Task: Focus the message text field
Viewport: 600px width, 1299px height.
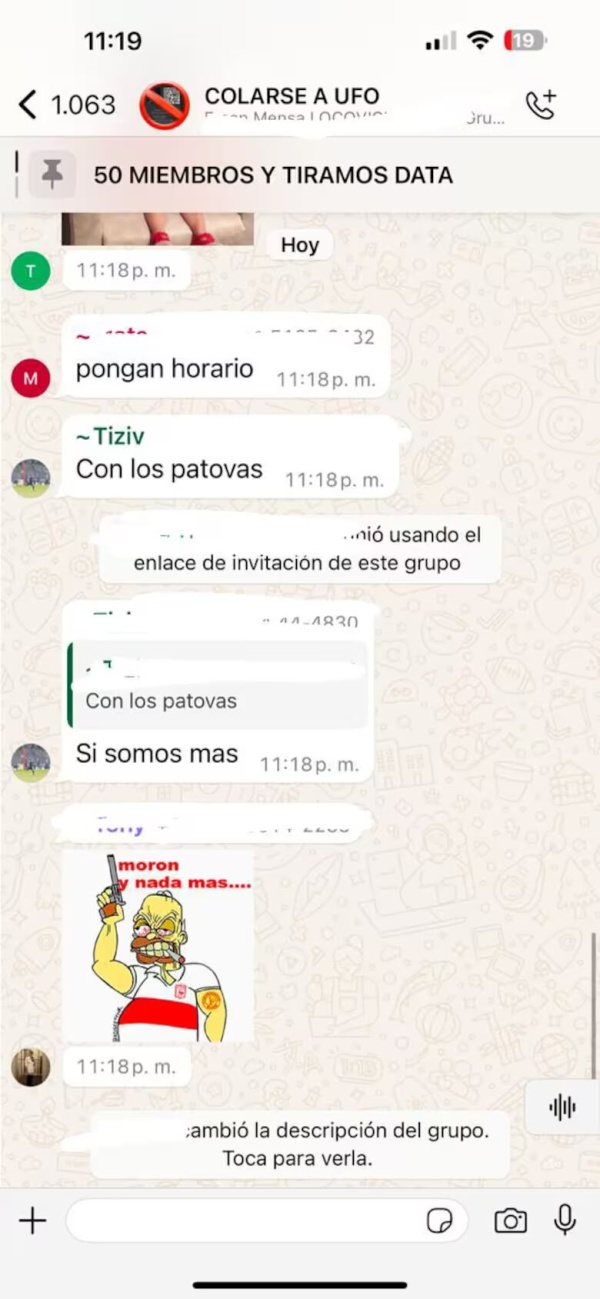Action: pos(245,1220)
